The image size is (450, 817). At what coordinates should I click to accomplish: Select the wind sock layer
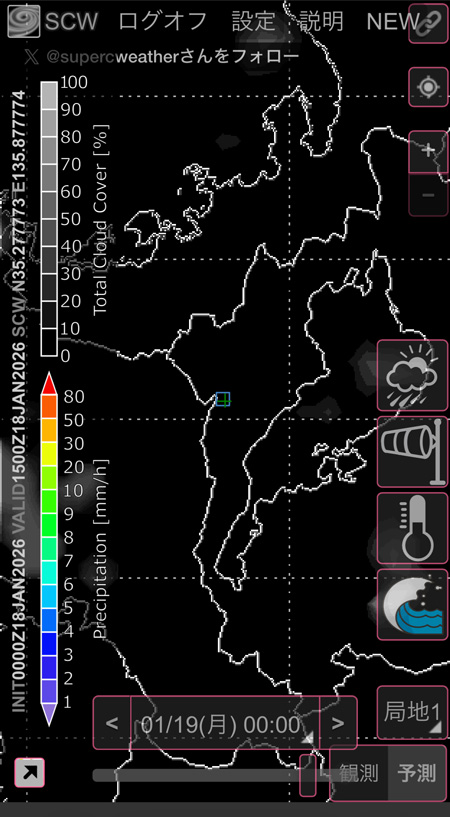coord(412,452)
